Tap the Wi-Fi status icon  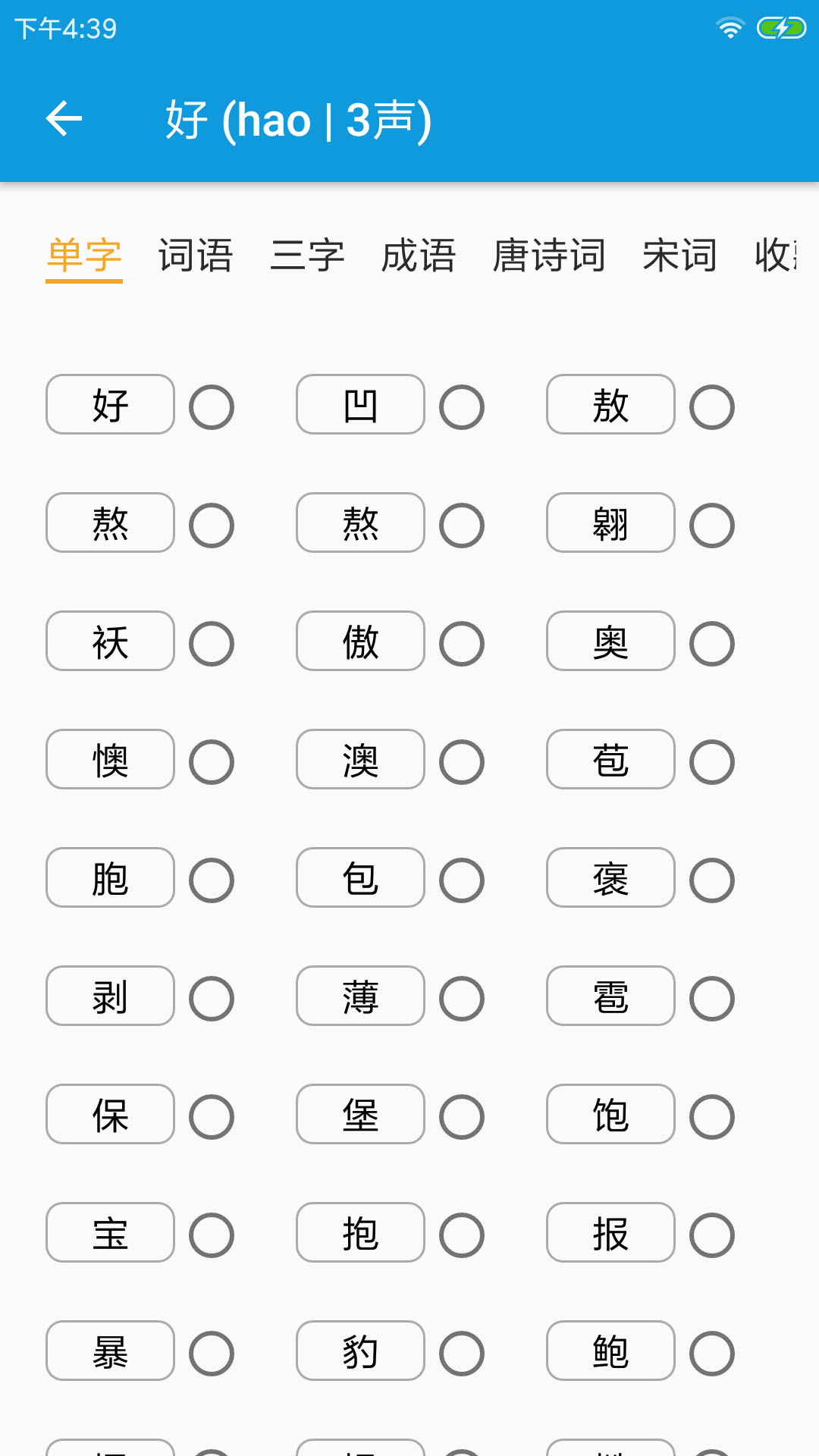click(x=729, y=26)
